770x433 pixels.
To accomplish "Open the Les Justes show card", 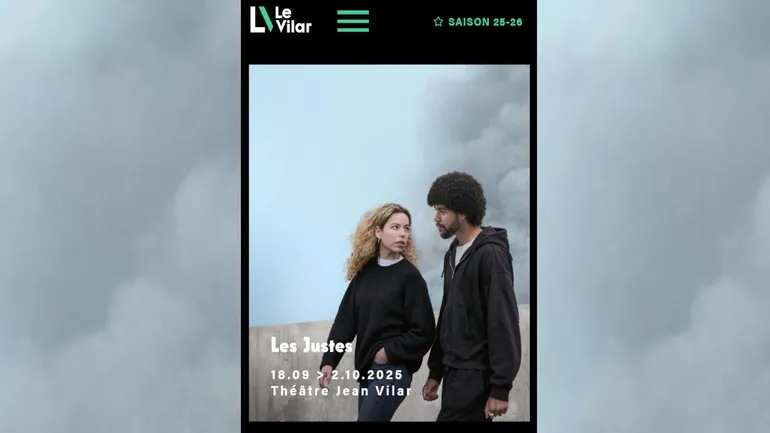I will tap(389, 243).
